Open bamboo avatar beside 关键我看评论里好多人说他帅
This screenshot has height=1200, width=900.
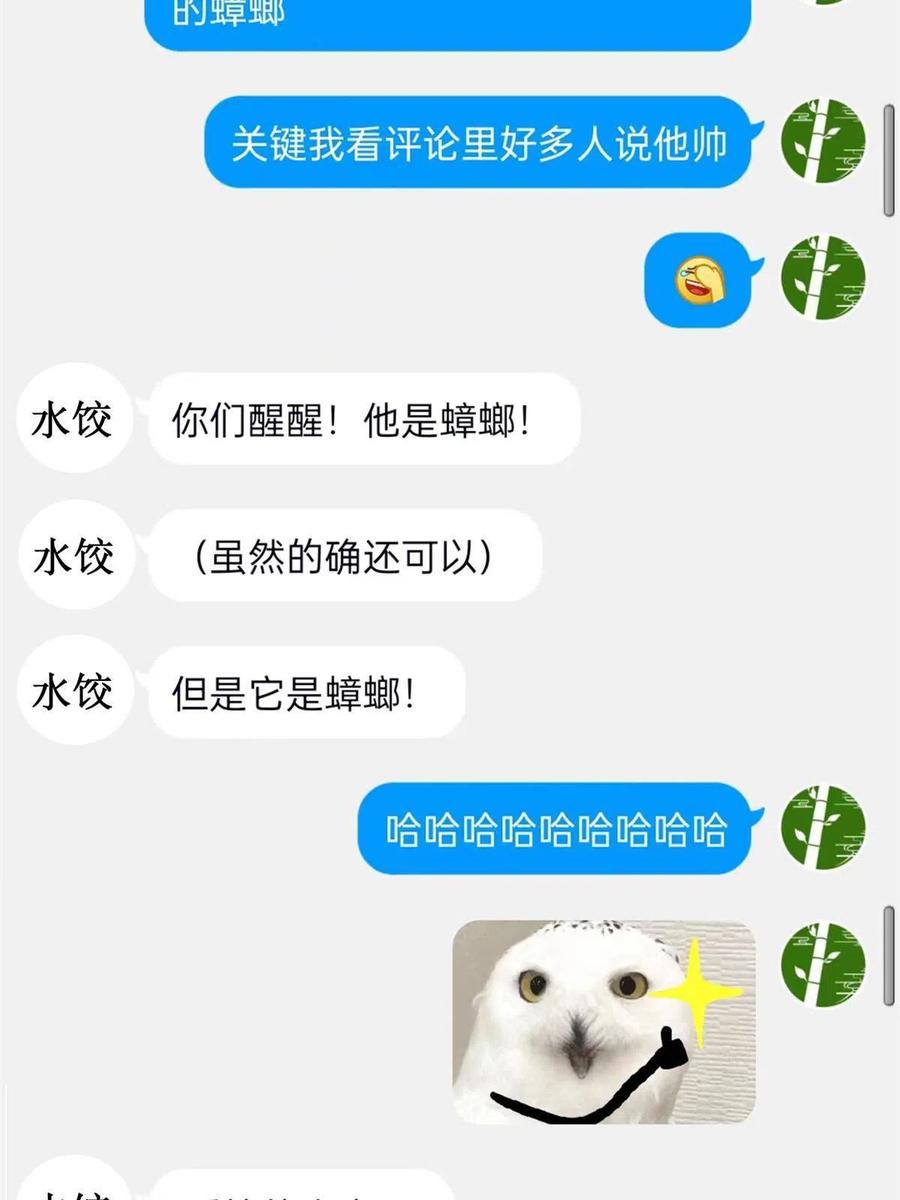tap(823, 141)
